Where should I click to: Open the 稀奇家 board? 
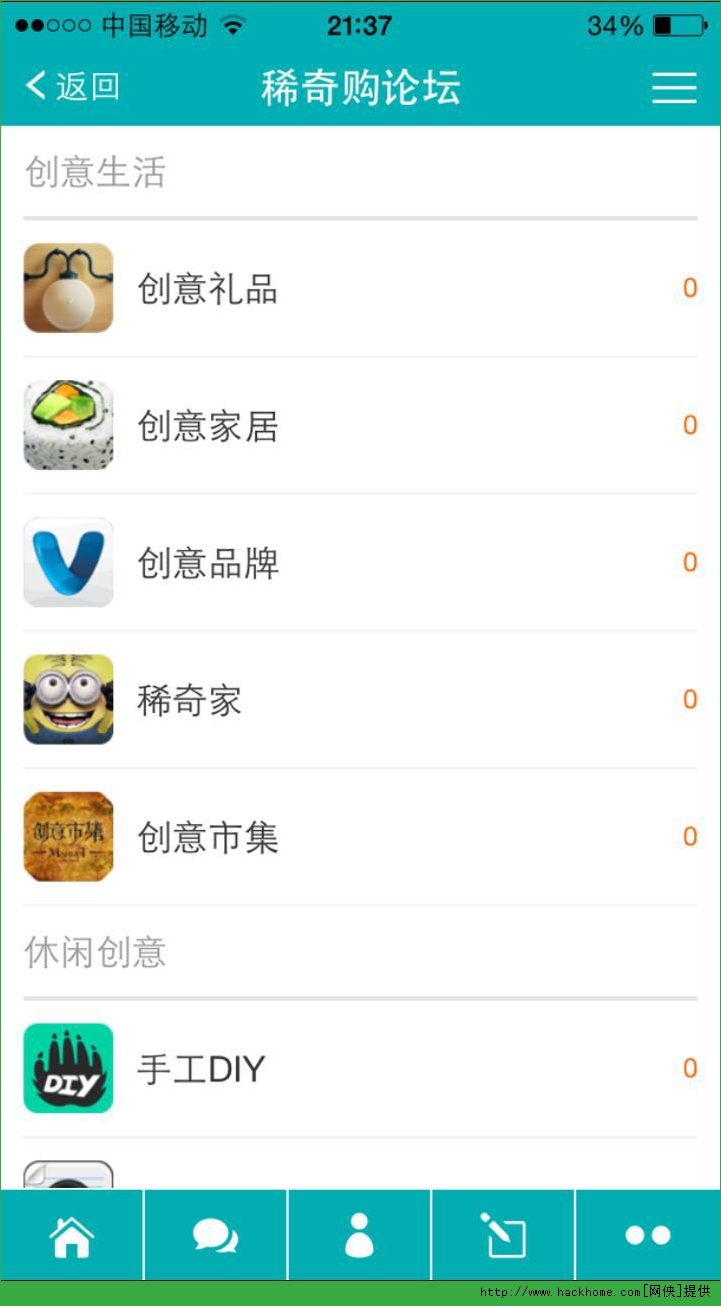click(190, 701)
